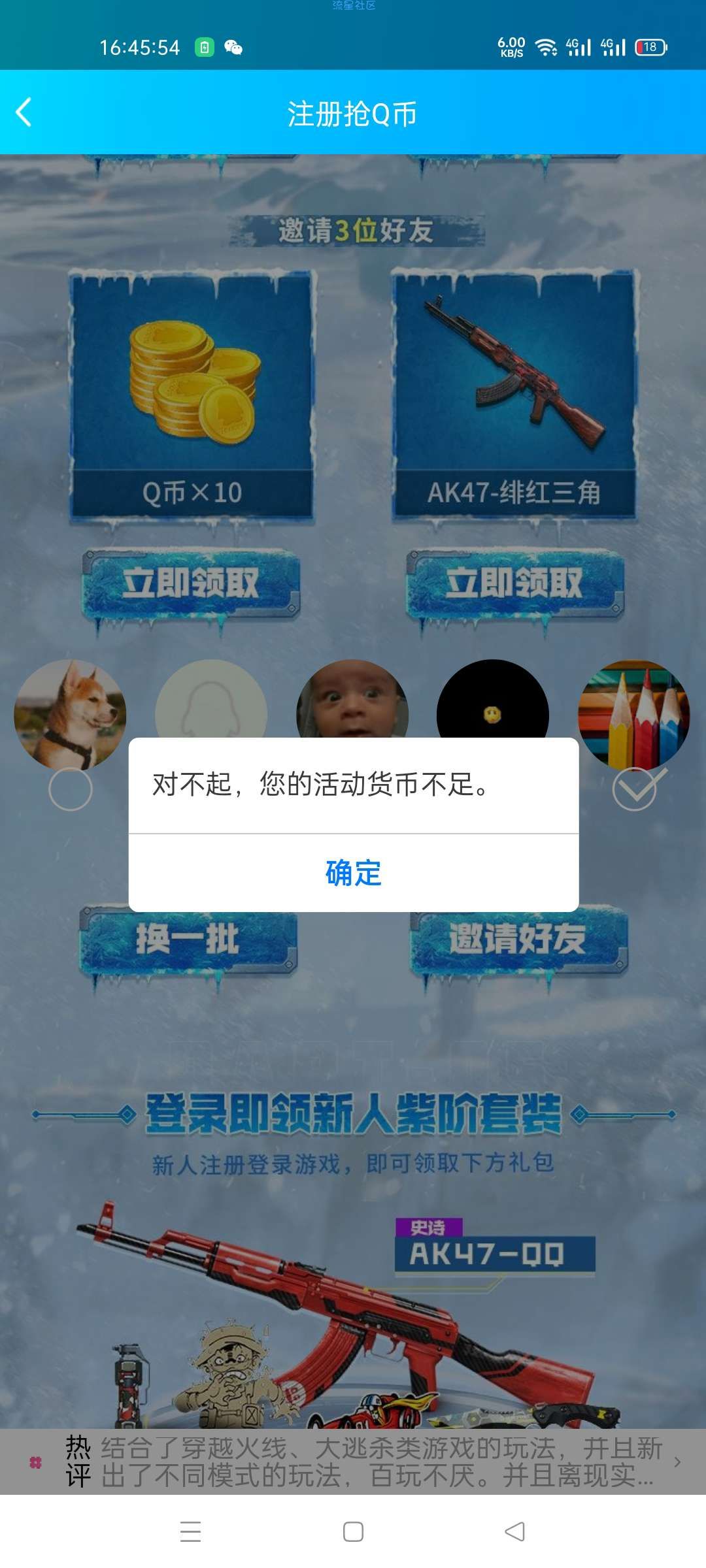Tap the system home button

pyautogui.click(x=353, y=1531)
